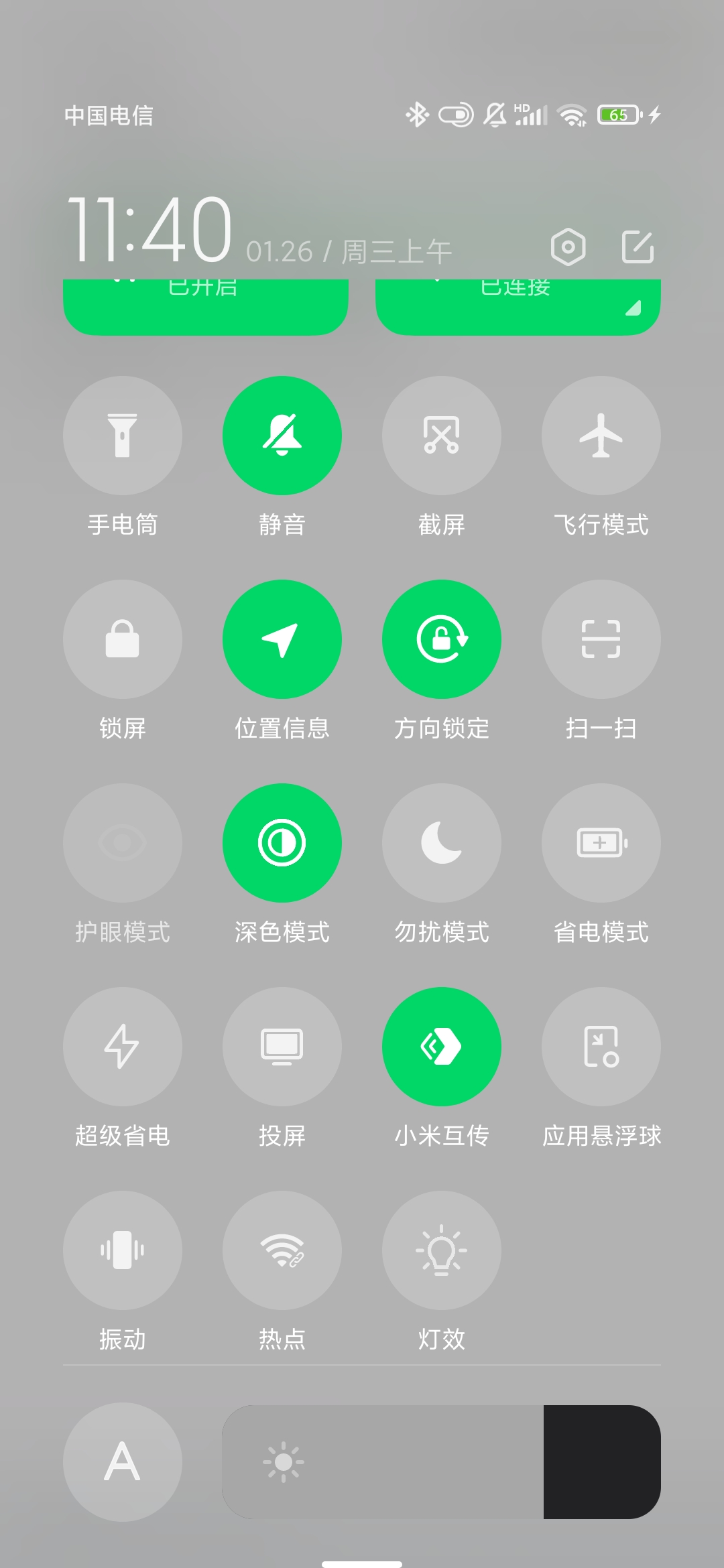Switch off dark mode (深色模式)
Image resolution: width=724 pixels, height=1568 pixels.
282,843
